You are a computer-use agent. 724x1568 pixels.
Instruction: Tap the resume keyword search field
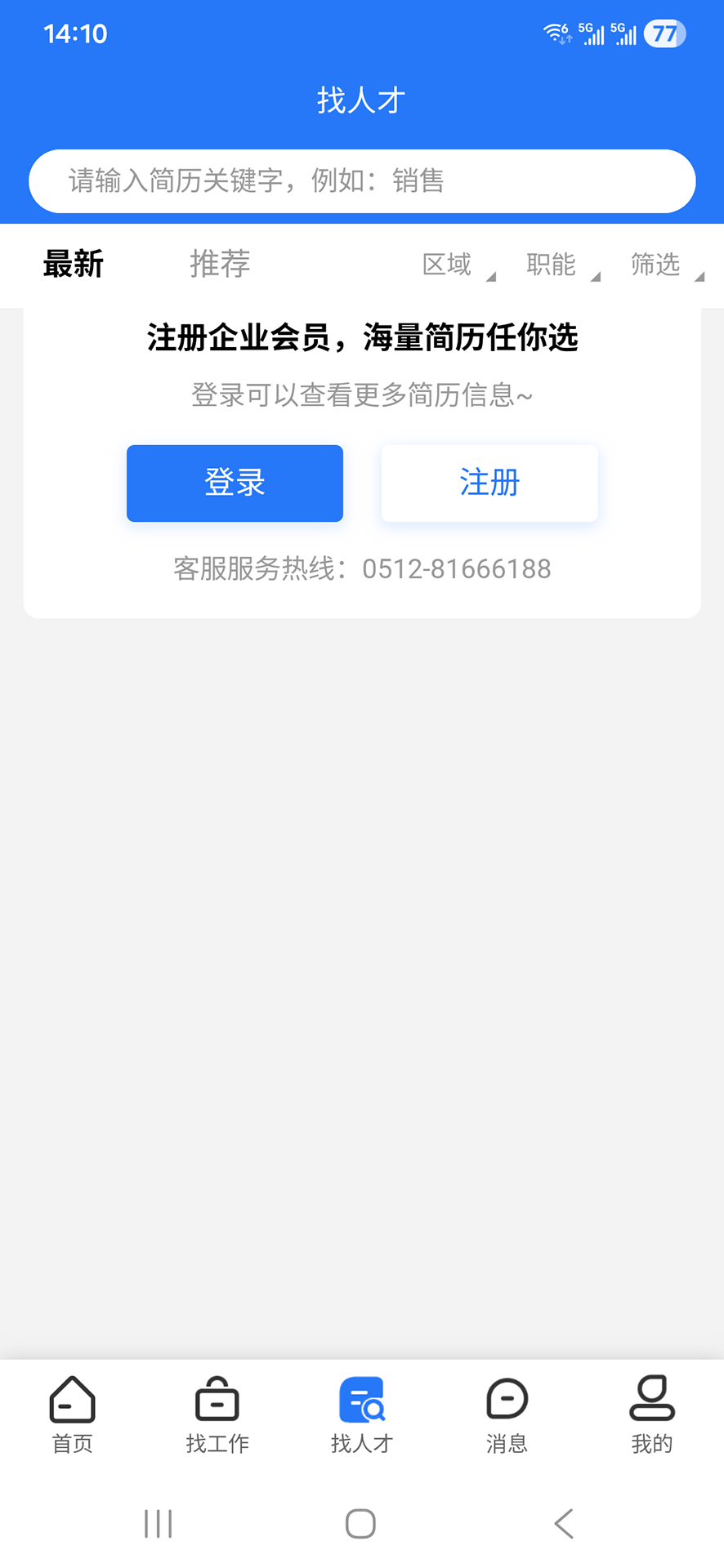coord(362,181)
